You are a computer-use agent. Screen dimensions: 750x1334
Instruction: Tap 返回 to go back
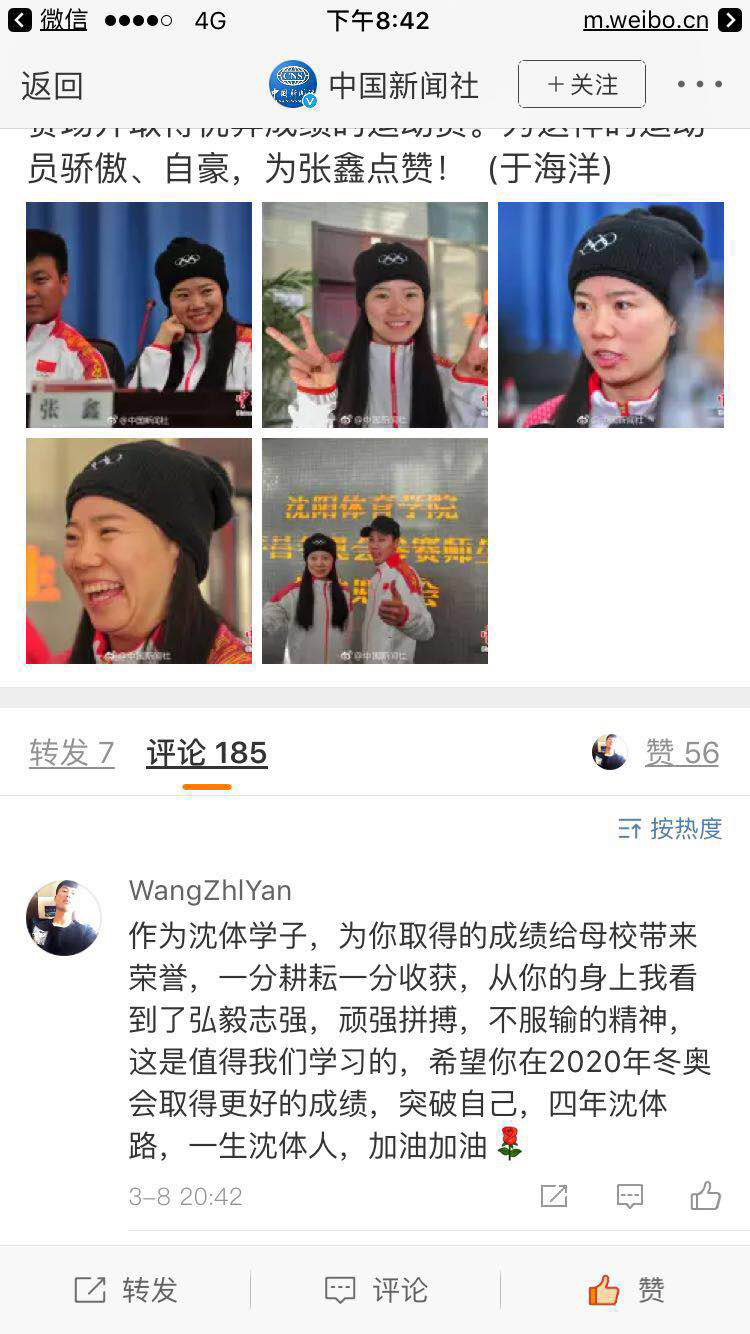pyautogui.click(x=52, y=86)
